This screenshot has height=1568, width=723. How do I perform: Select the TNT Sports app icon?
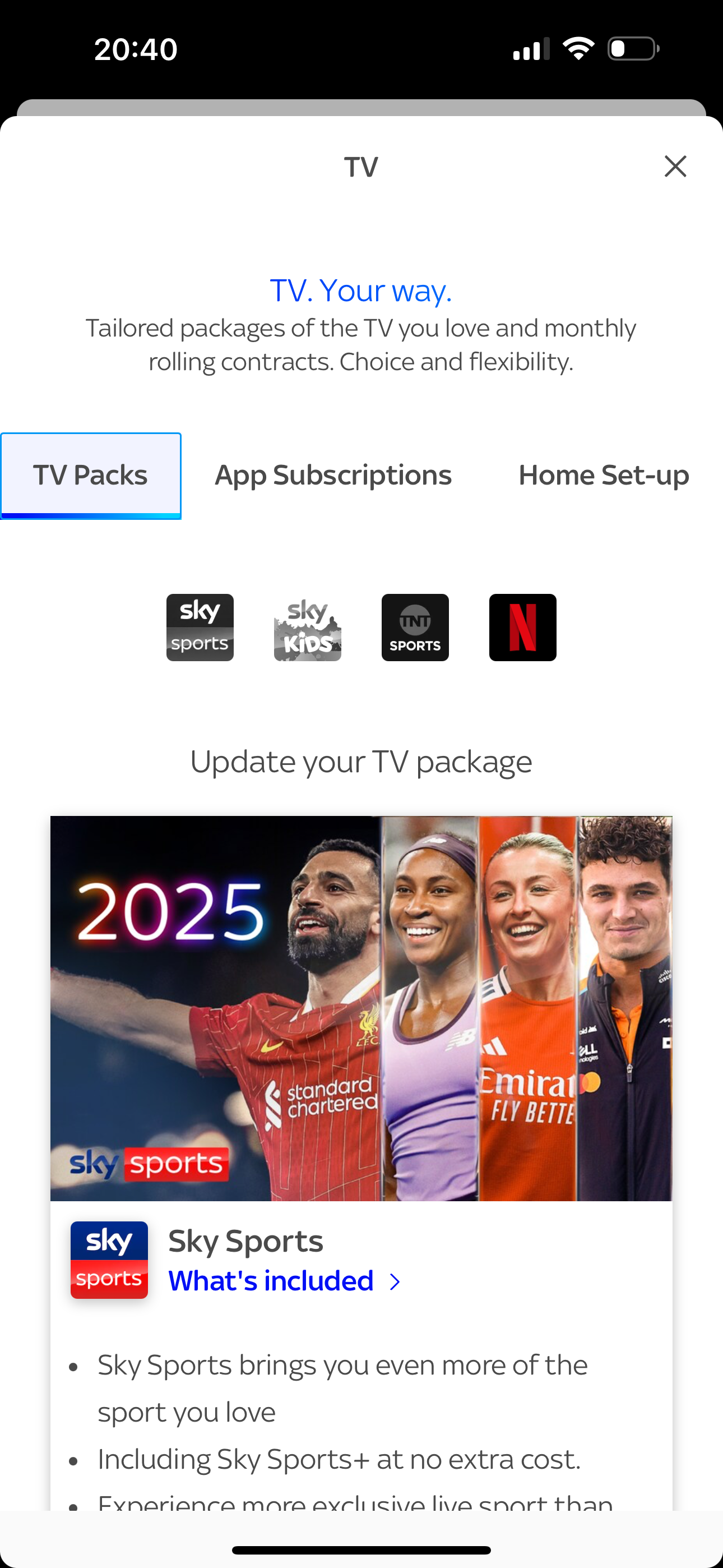tap(415, 627)
